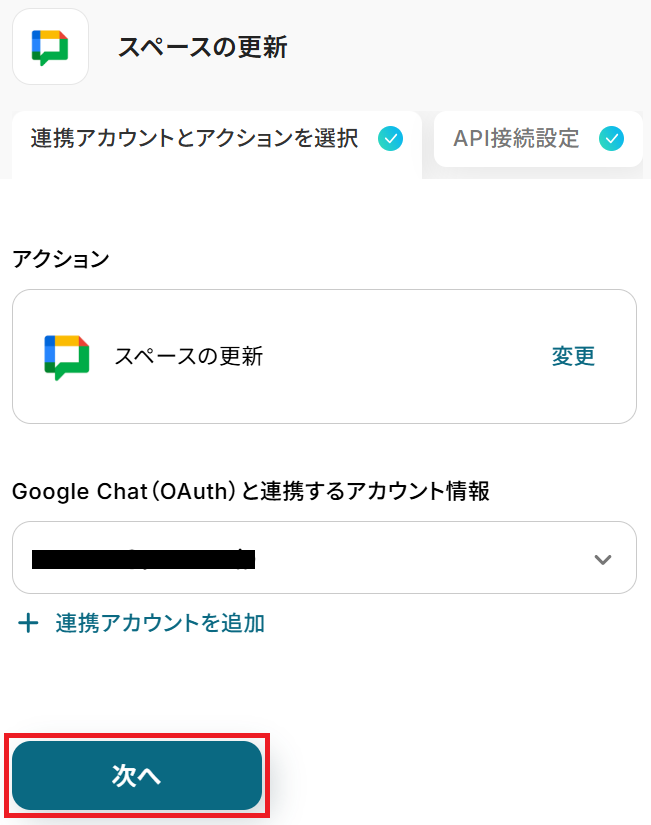Image resolution: width=651 pixels, height=825 pixels.
Task: Switch to the API接続設定 tab
Action: [x=537, y=139]
